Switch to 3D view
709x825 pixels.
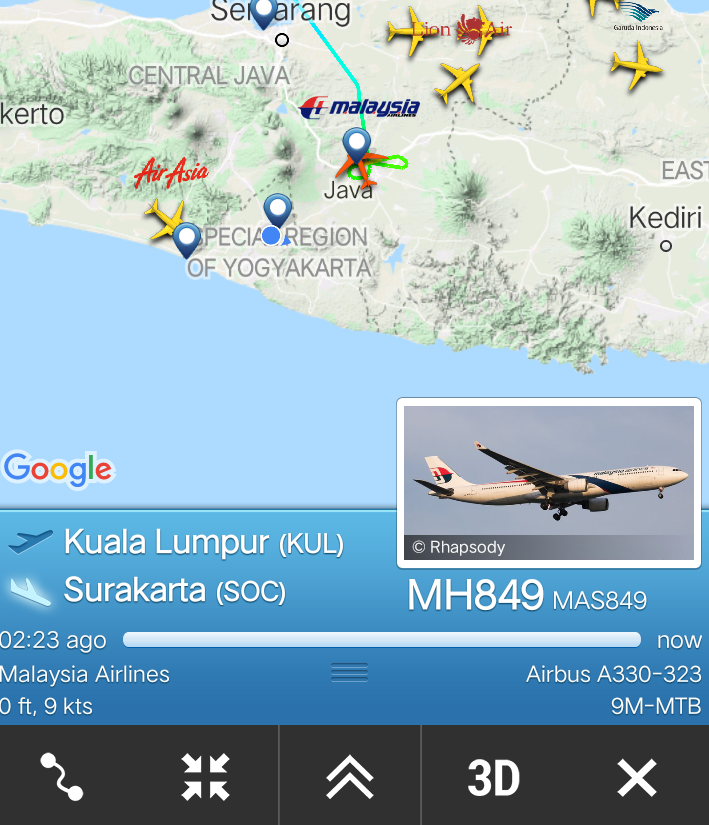click(x=494, y=778)
